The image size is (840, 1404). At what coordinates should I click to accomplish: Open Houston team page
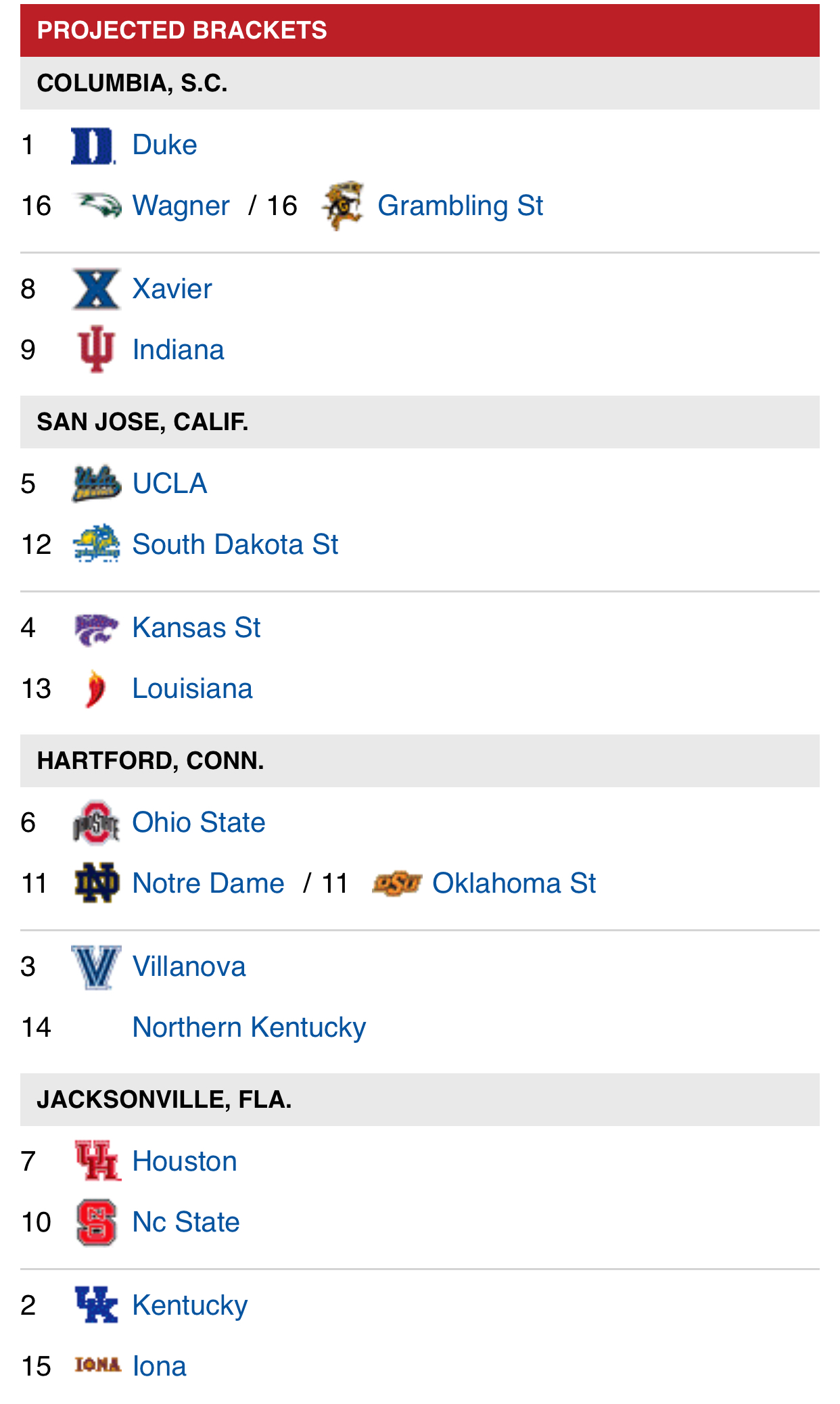pos(185,1161)
